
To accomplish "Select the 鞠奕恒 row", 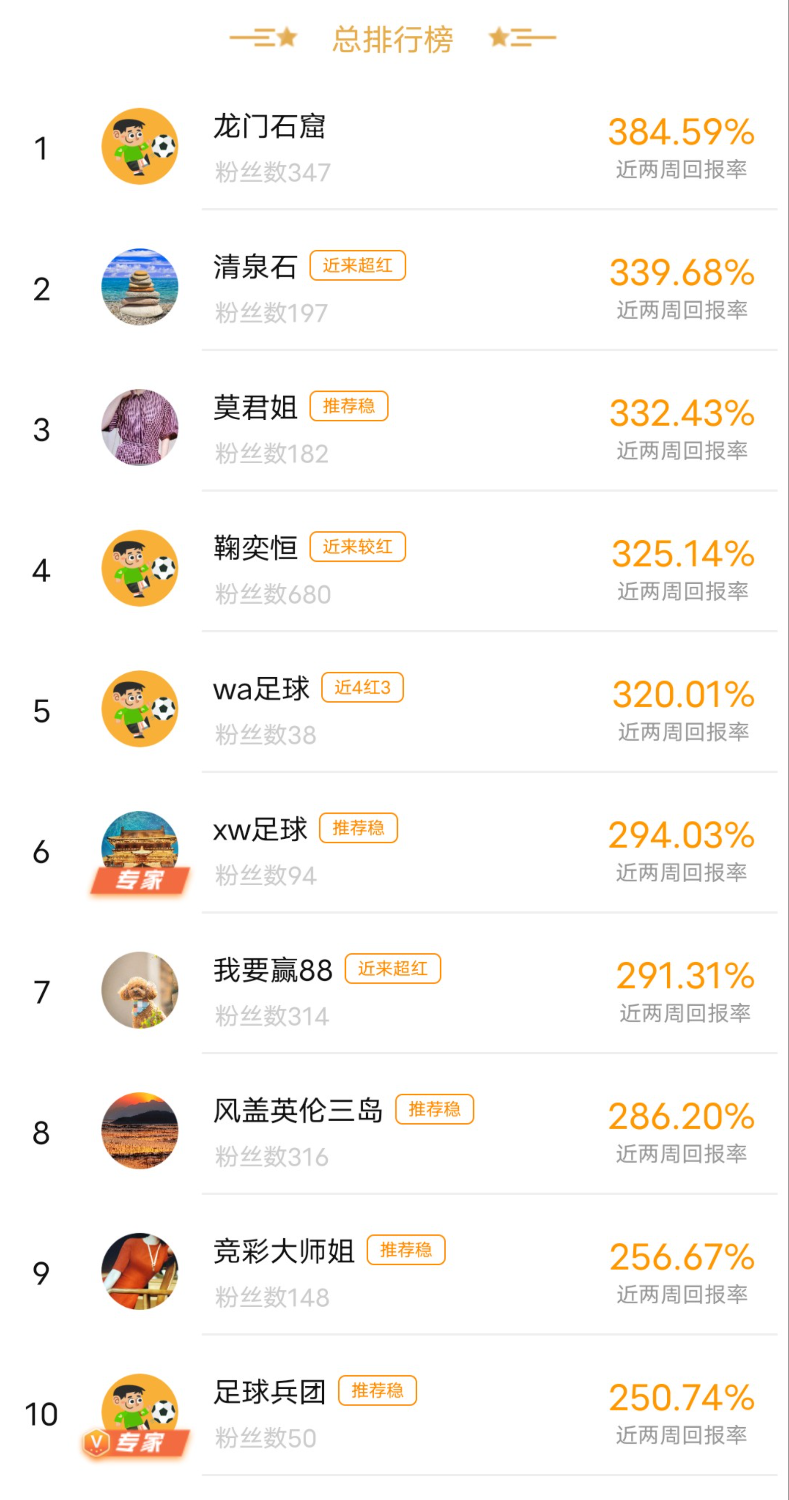I will (394, 571).
